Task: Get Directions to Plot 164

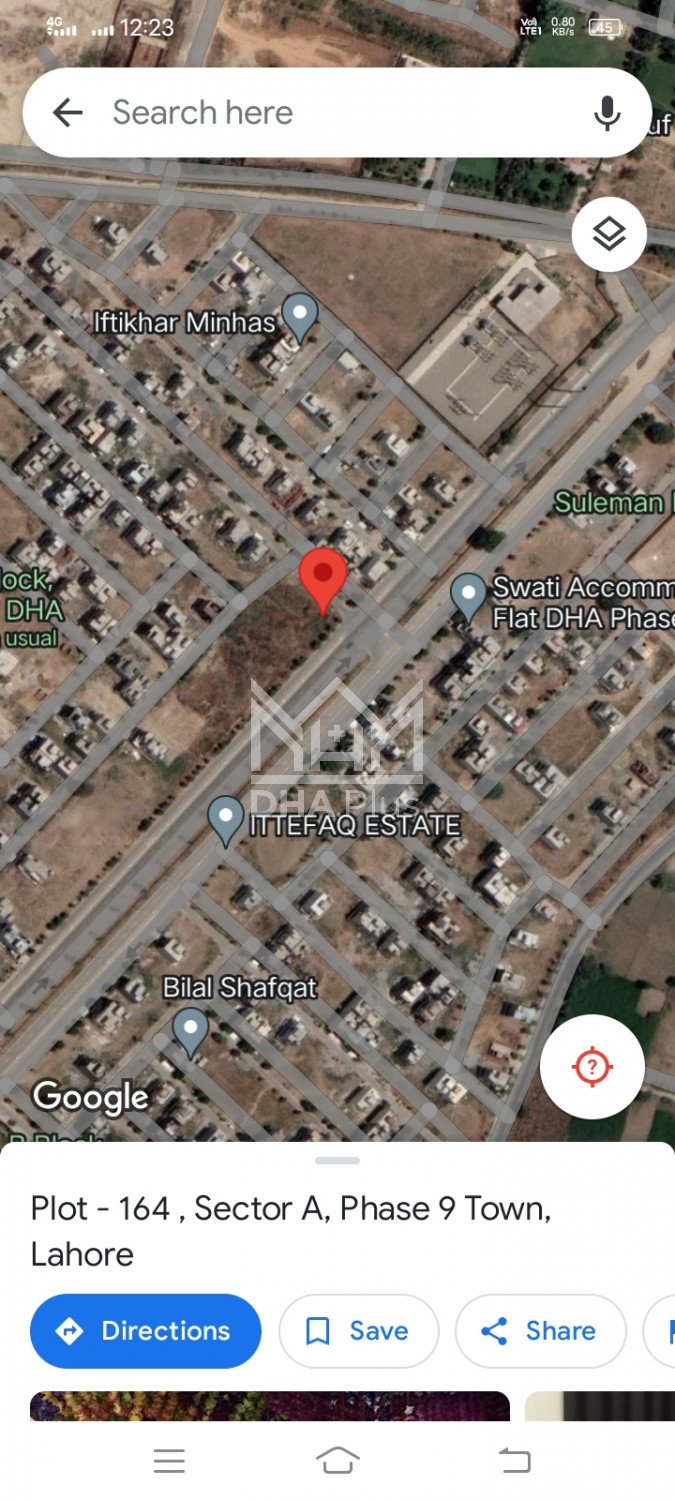Action: [146, 1331]
